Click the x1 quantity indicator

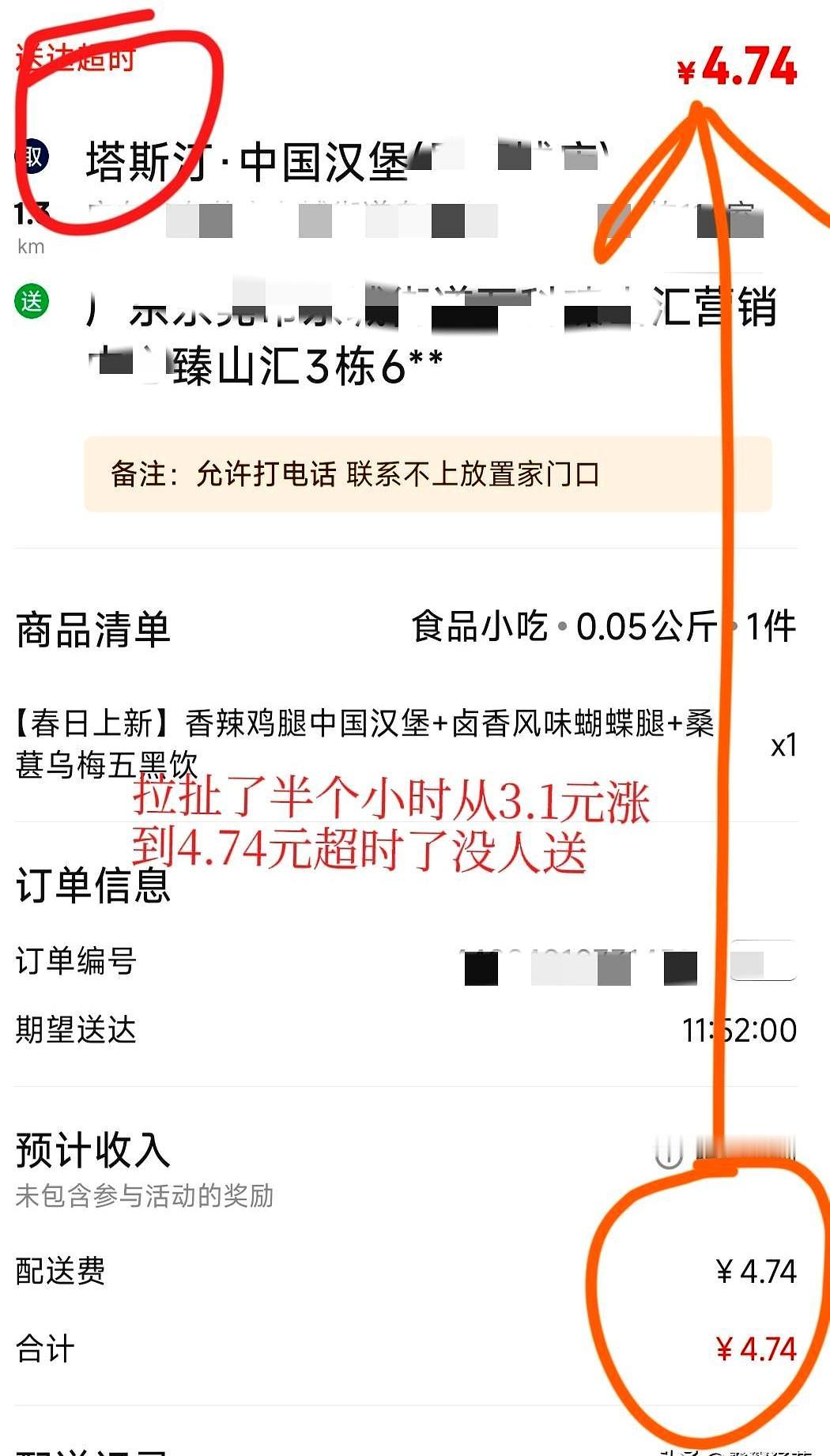(x=781, y=747)
